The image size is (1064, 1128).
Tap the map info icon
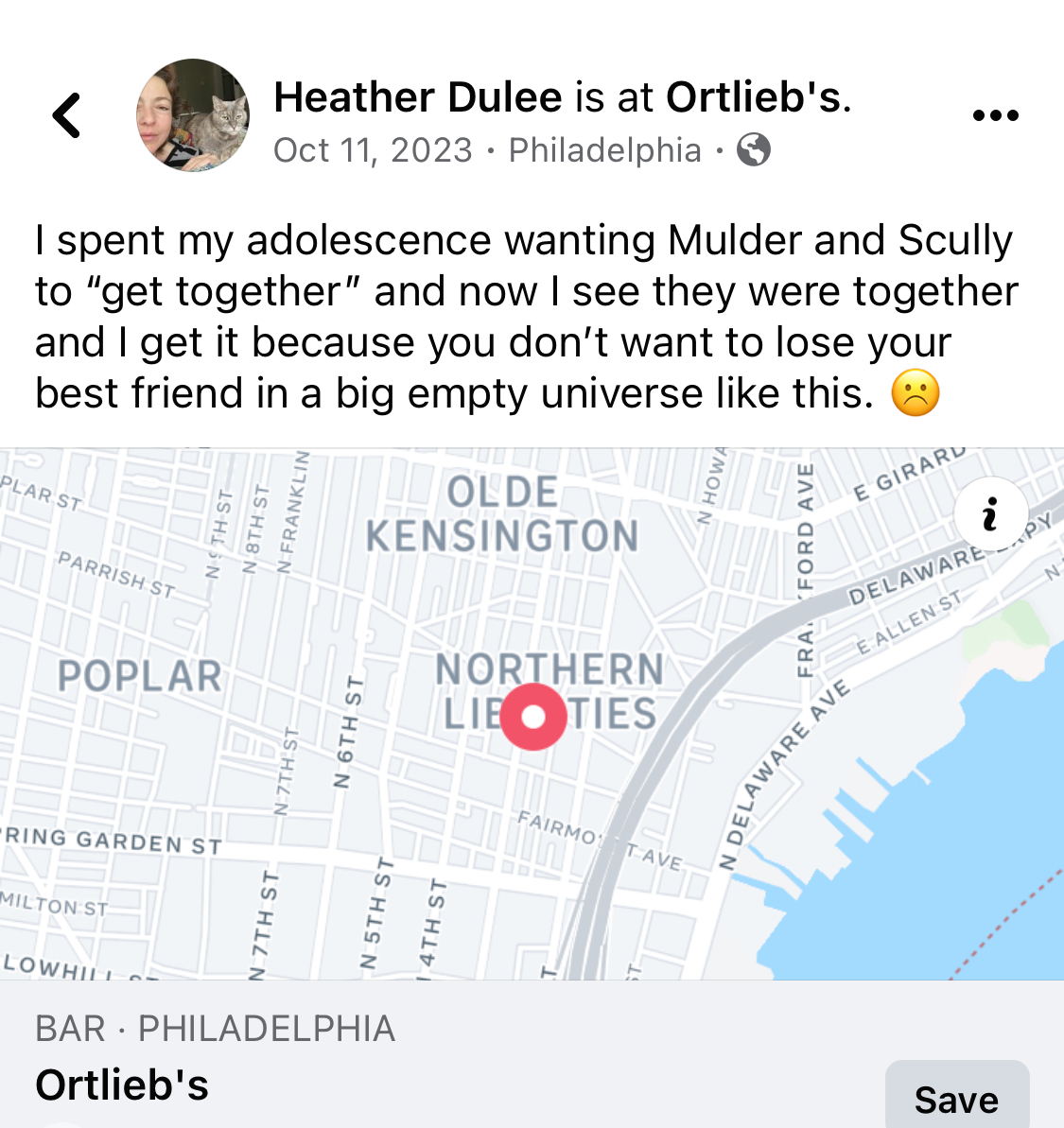point(990,513)
